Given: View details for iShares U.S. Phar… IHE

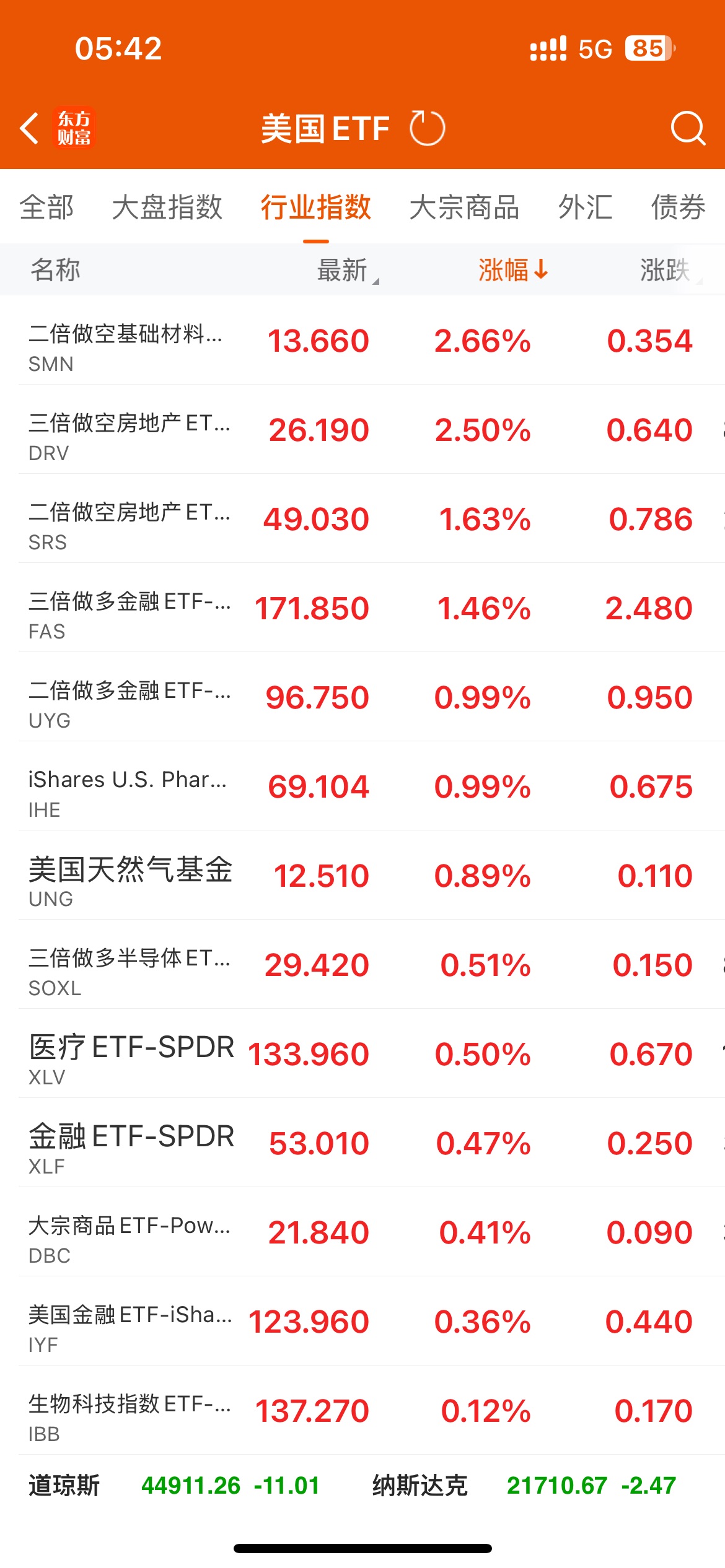Looking at the screenshot, I should coord(362,786).
